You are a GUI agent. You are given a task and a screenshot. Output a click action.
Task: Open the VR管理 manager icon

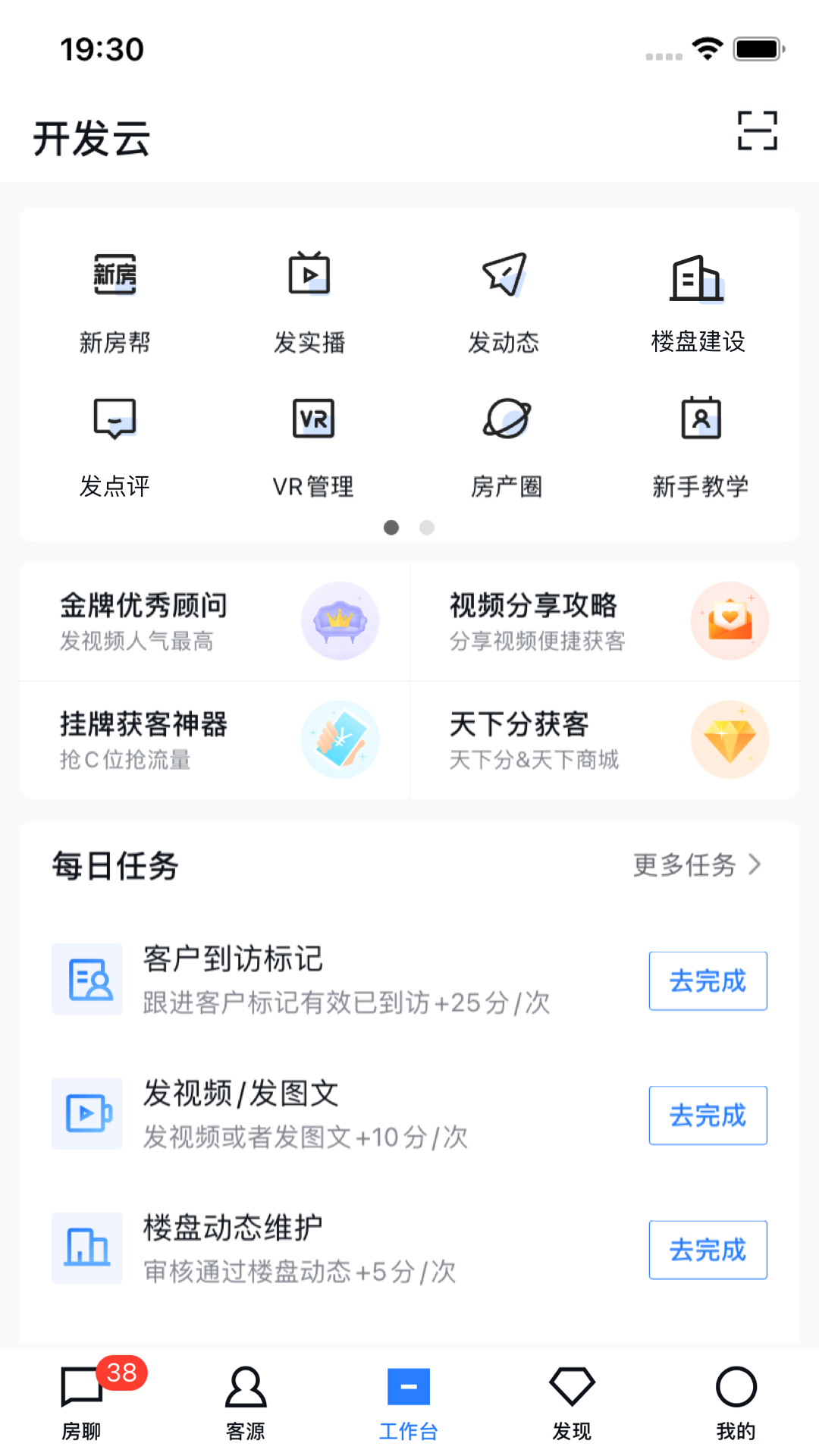tap(313, 418)
